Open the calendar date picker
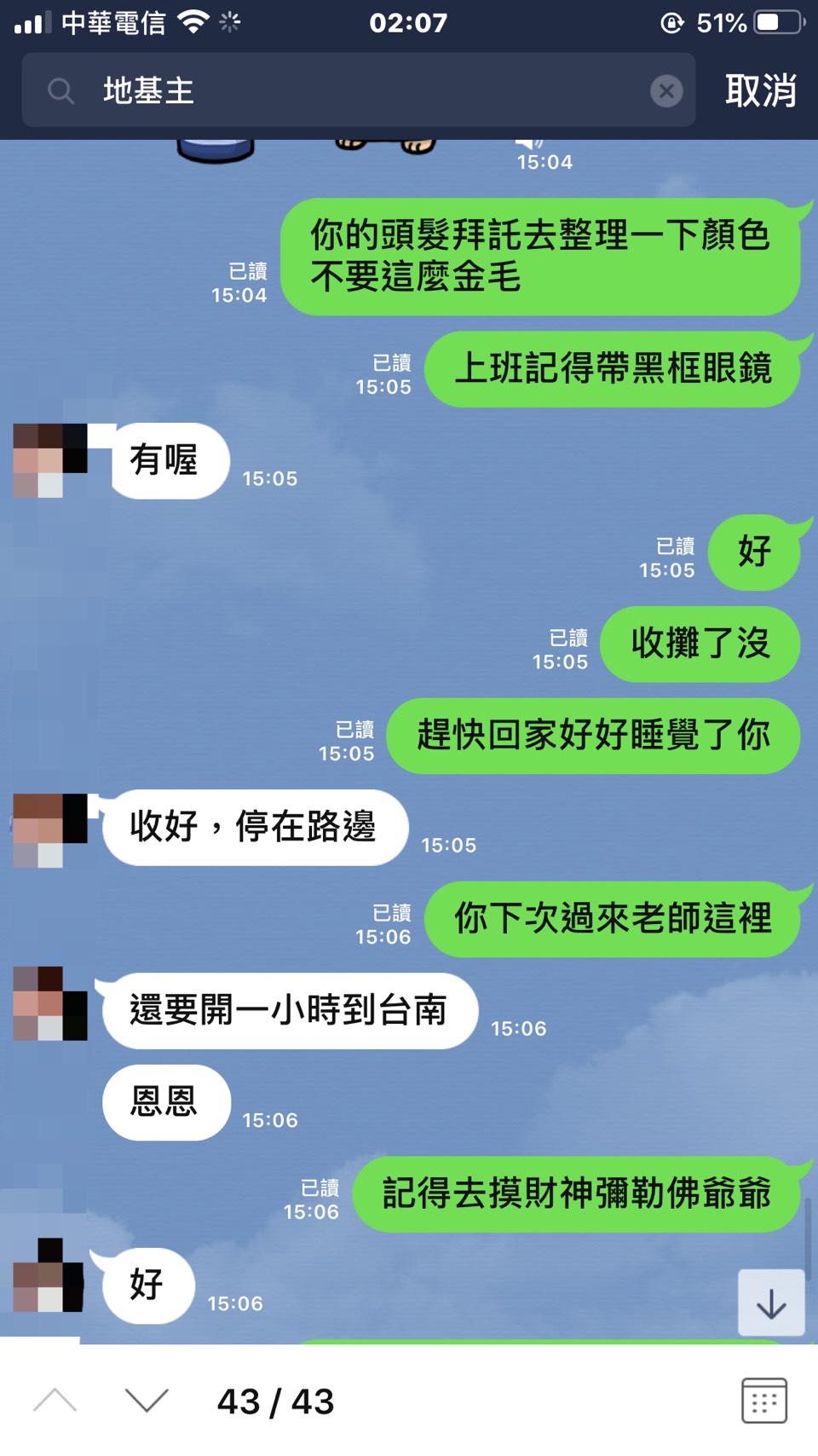 tap(763, 1401)
